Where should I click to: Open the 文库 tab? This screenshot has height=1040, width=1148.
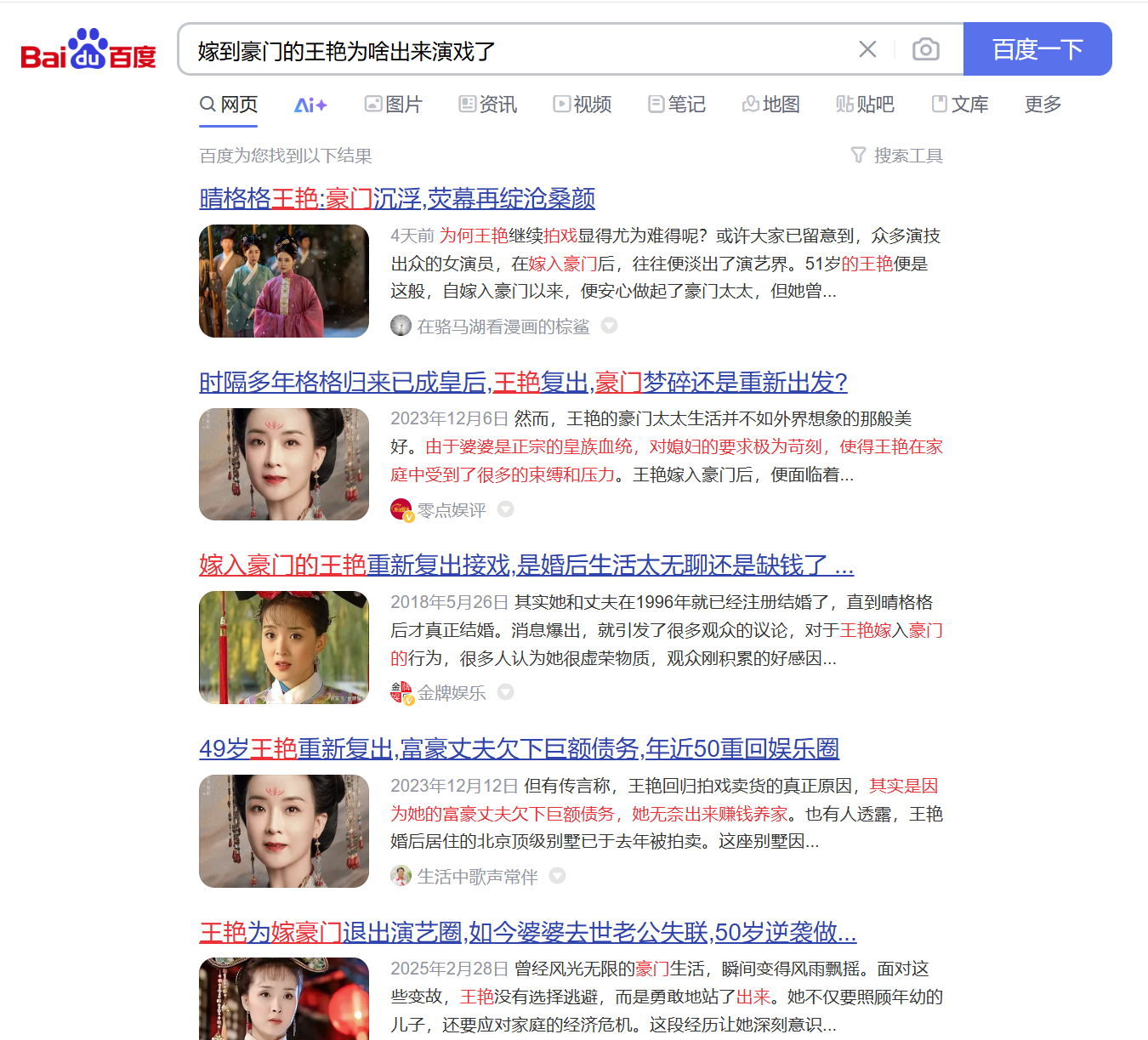click(960, 105)
